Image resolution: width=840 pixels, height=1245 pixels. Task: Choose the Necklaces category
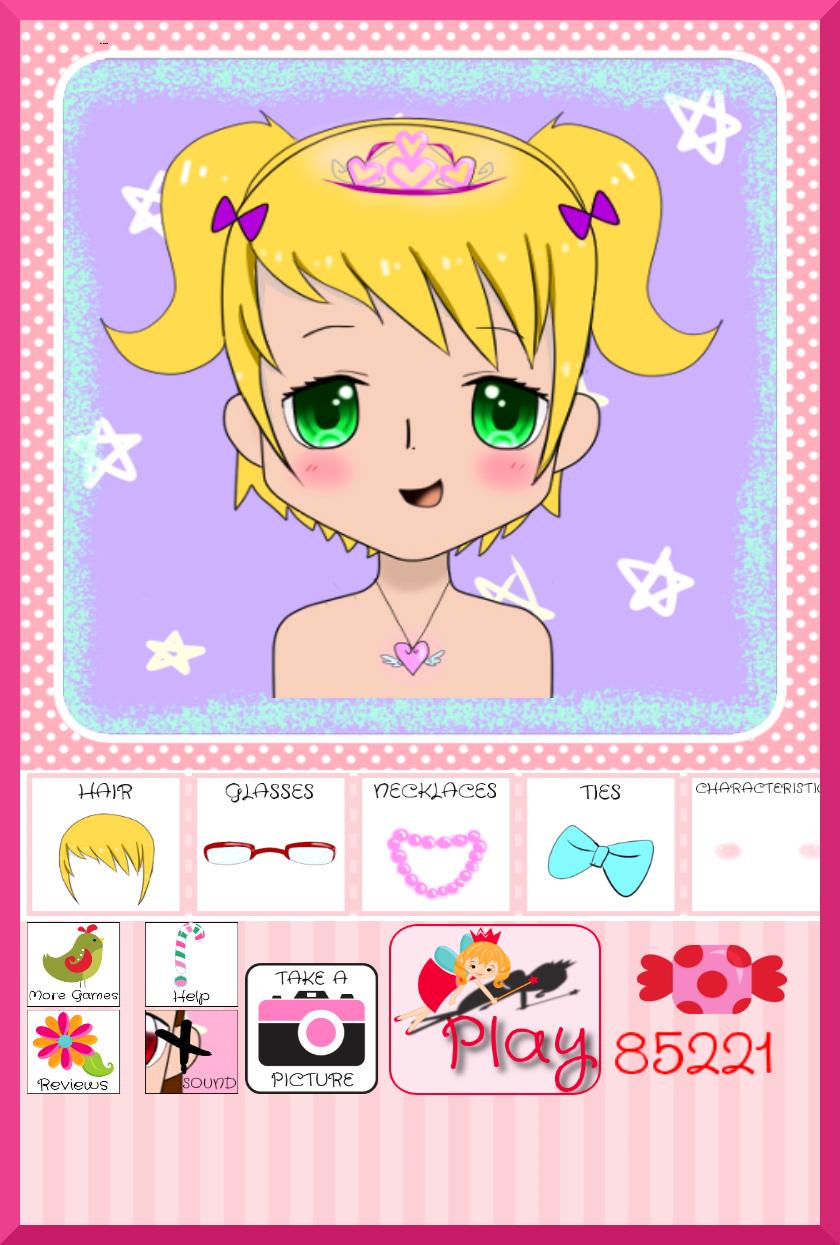tap(435, 845)
